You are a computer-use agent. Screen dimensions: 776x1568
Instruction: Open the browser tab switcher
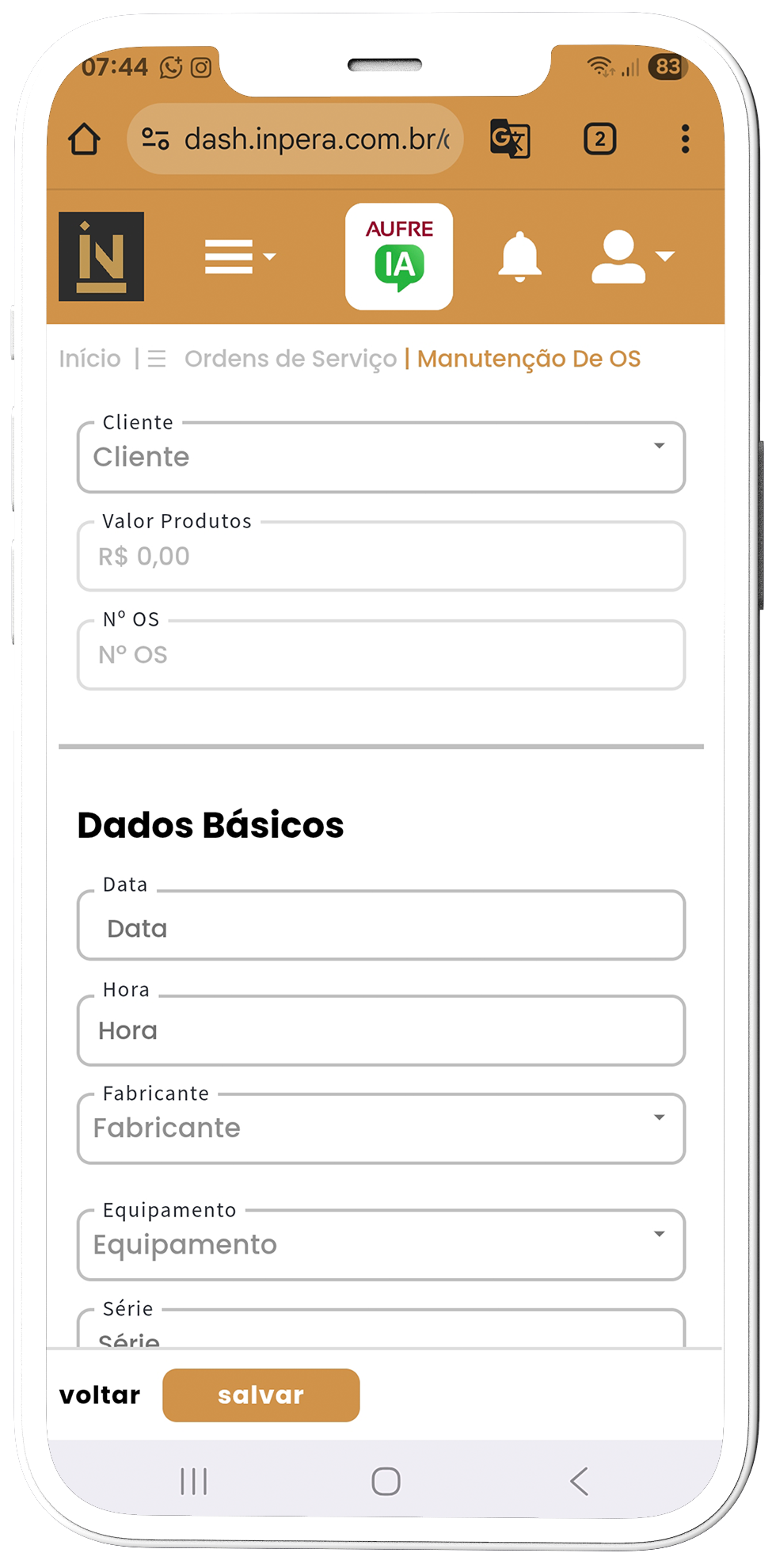[x=599, y=139]
